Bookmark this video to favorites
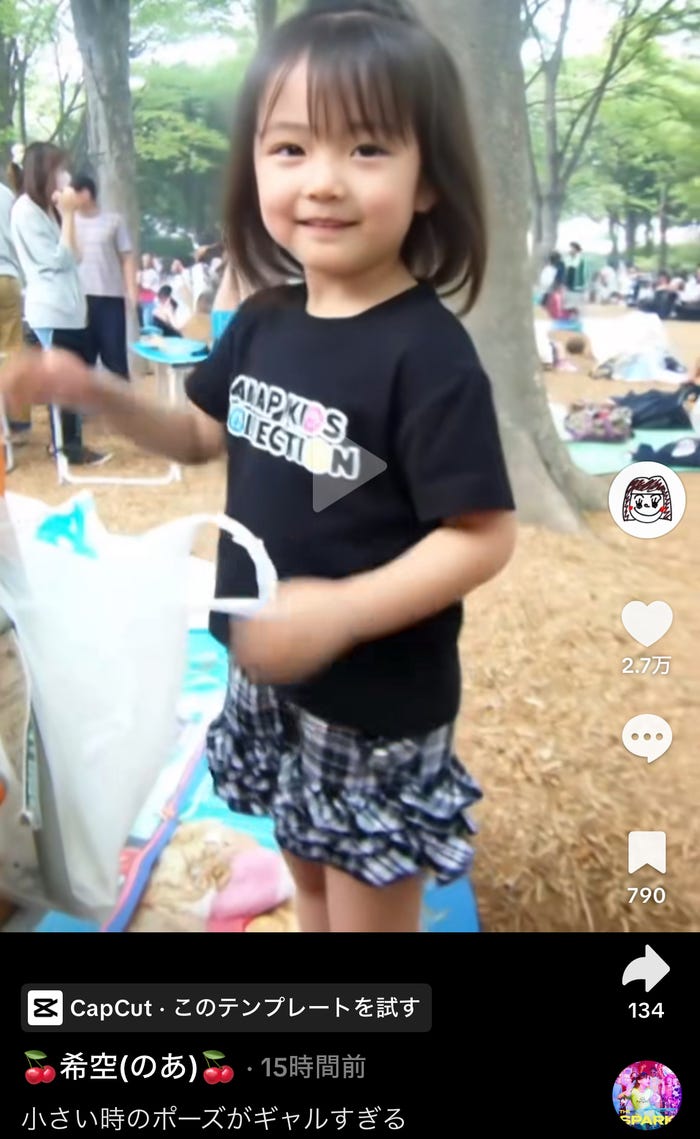700x1139 pixels. [x=646, y=853]
